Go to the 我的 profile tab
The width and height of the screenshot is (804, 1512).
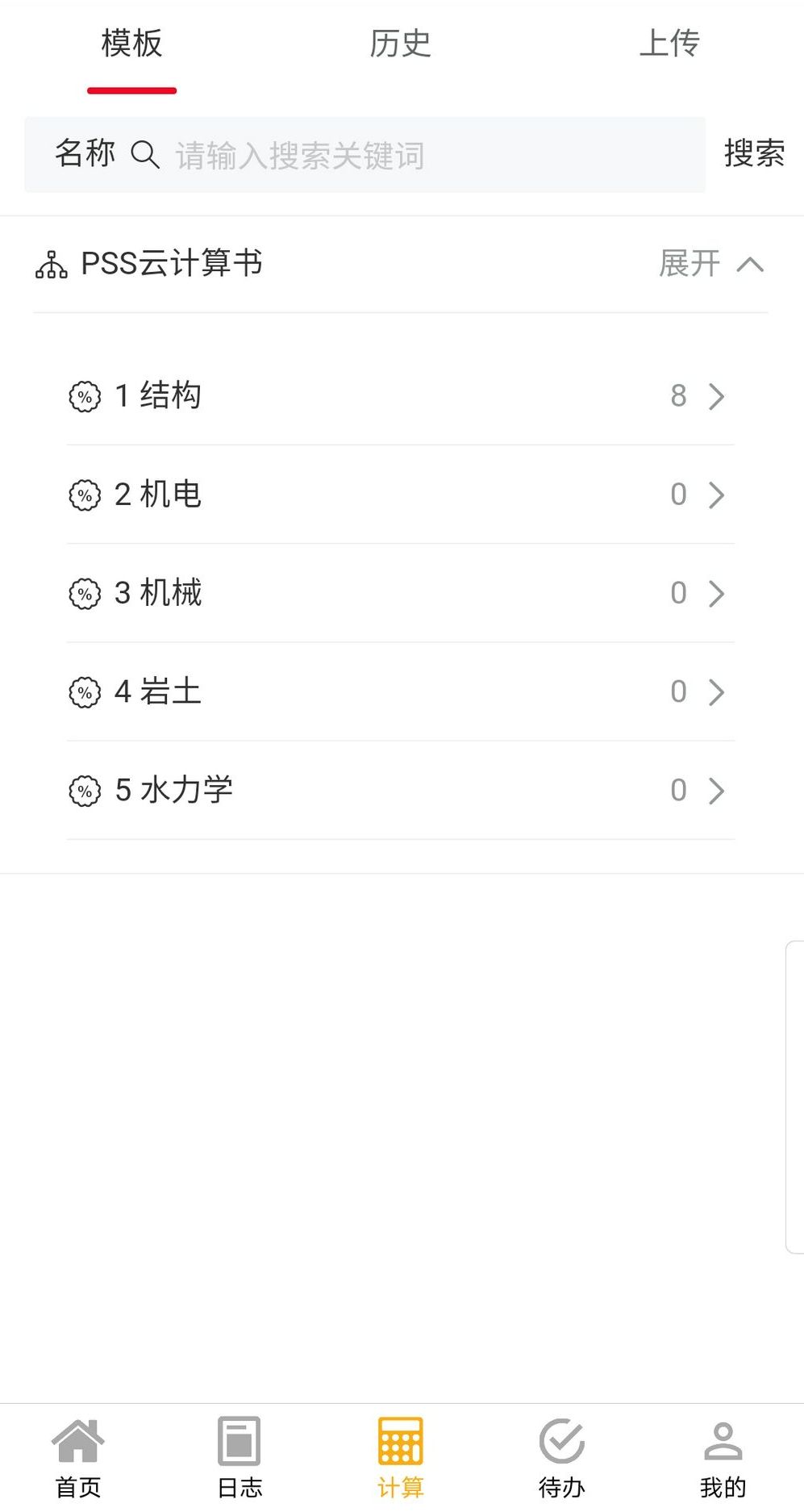tap(723, 1457)
